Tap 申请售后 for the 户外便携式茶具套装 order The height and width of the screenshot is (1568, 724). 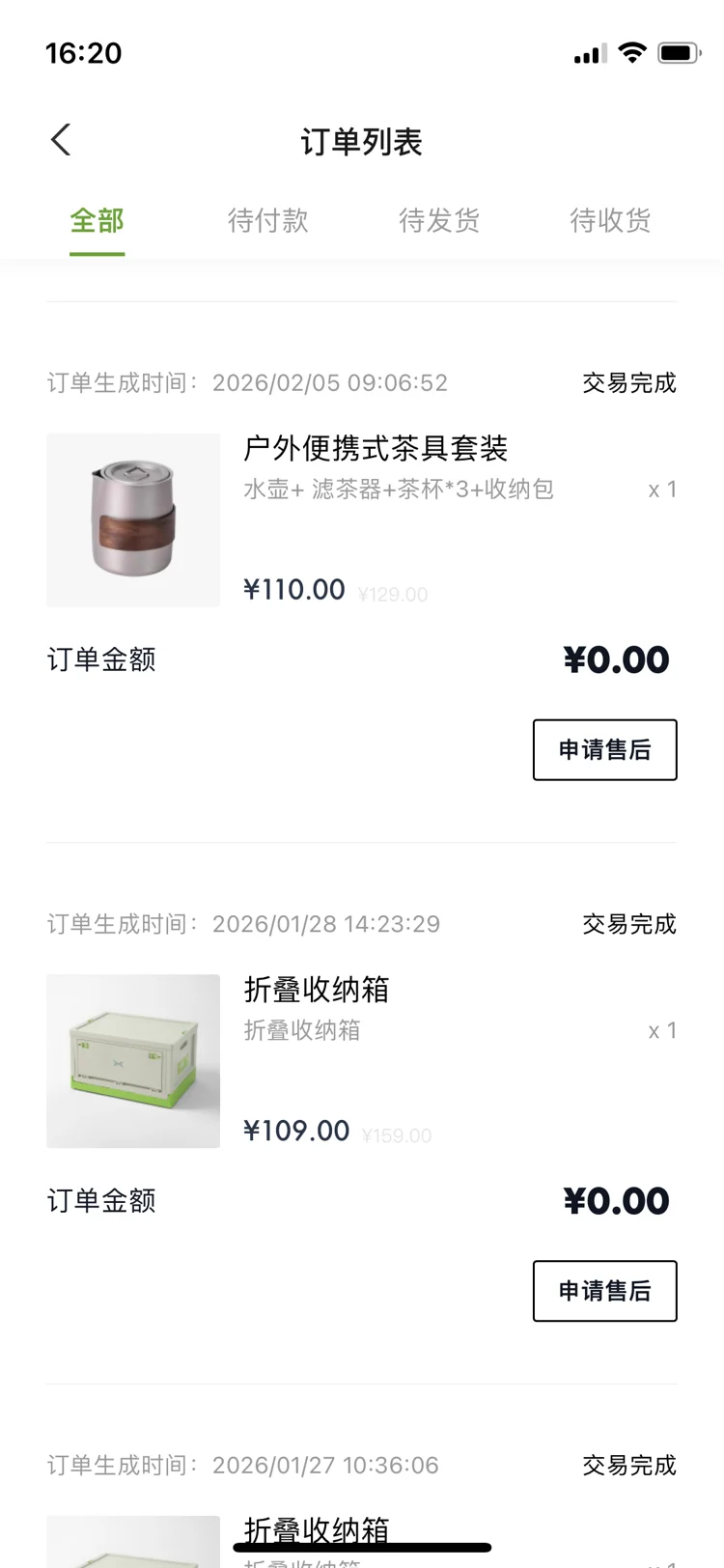click(x=604, y=749)
